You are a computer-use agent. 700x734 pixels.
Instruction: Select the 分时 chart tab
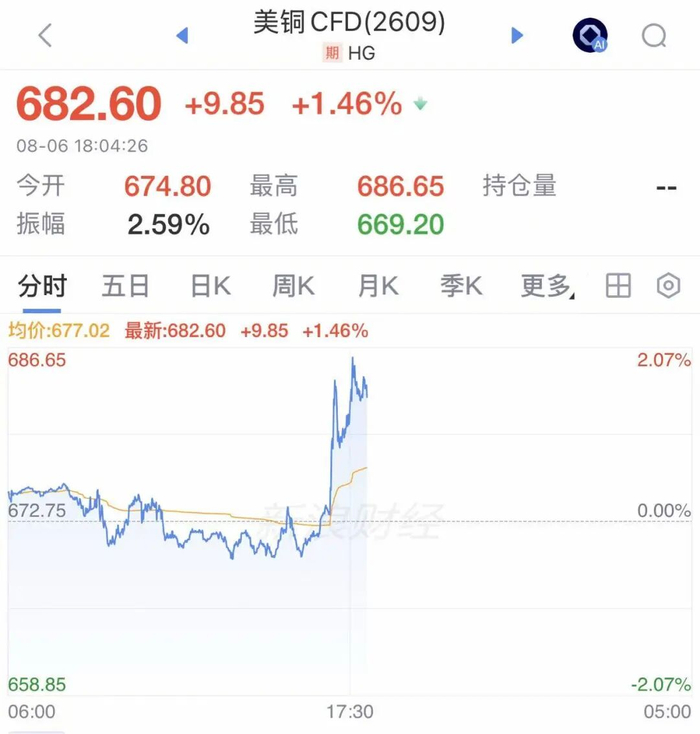tap(42, 286)
